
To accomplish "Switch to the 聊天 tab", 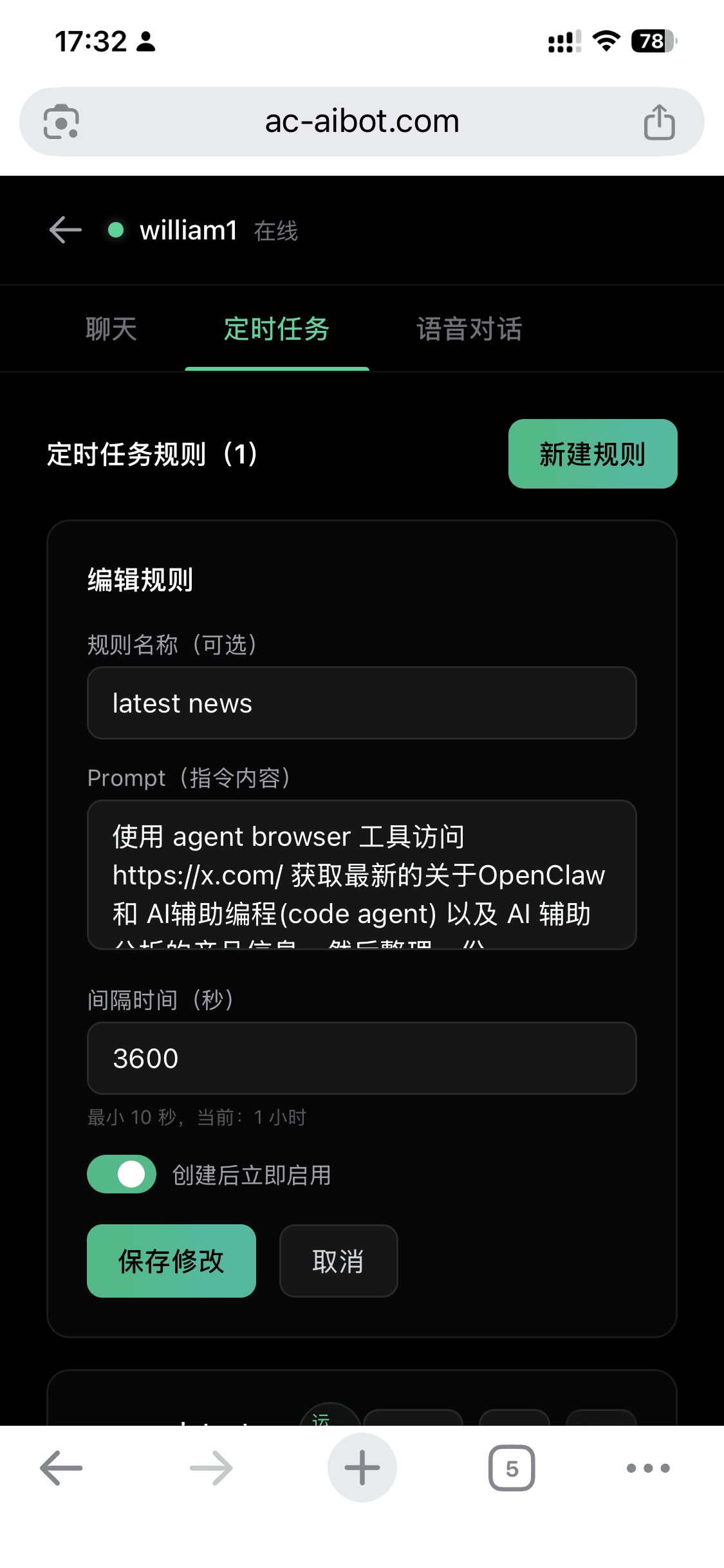I will coord(111,329).
